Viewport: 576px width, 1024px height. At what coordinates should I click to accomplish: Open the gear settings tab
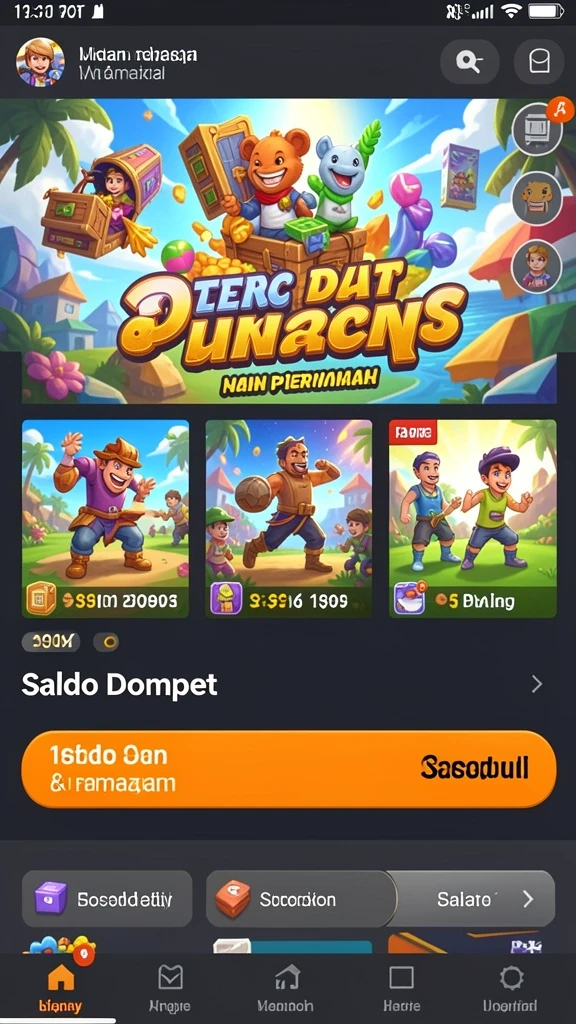(x=511, y=987)
